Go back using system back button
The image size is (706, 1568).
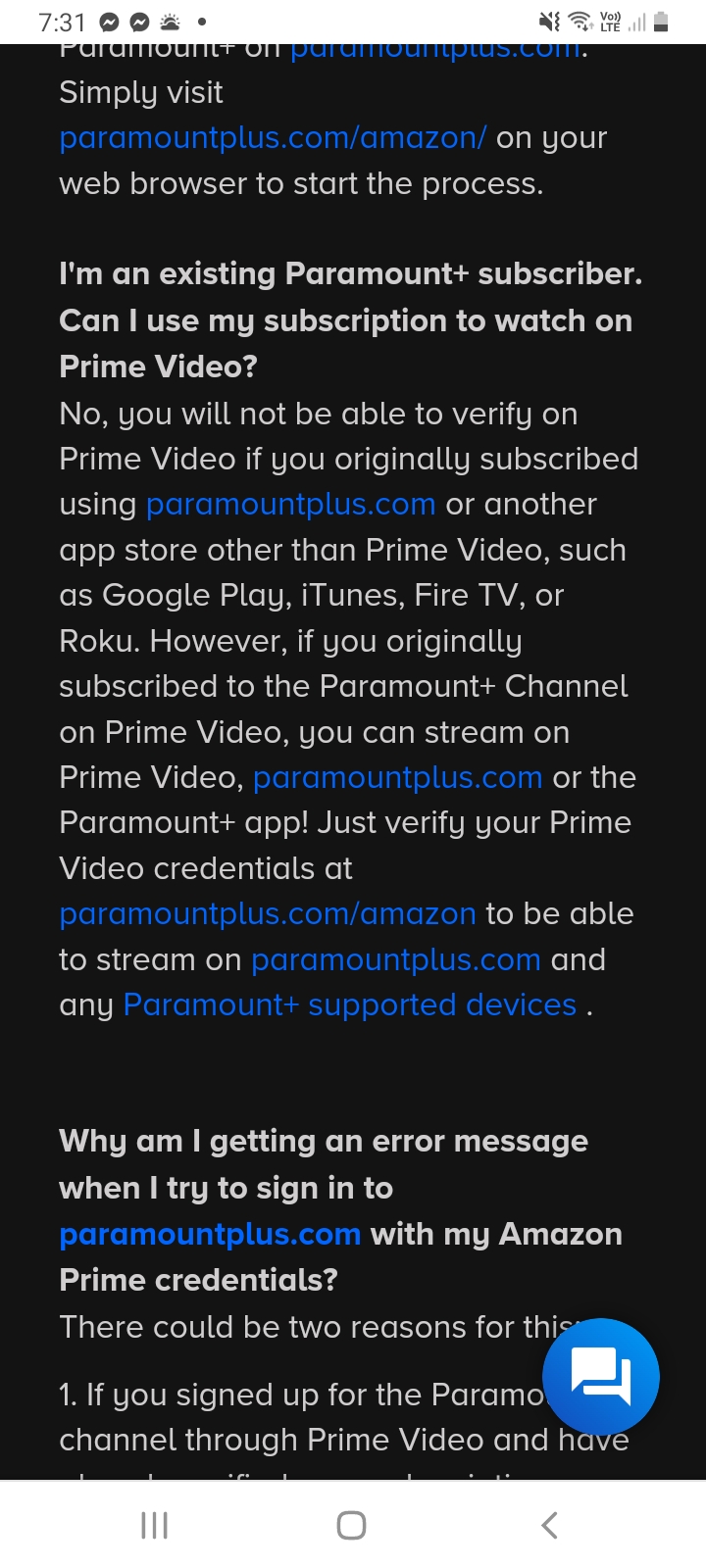[549, 1525]
